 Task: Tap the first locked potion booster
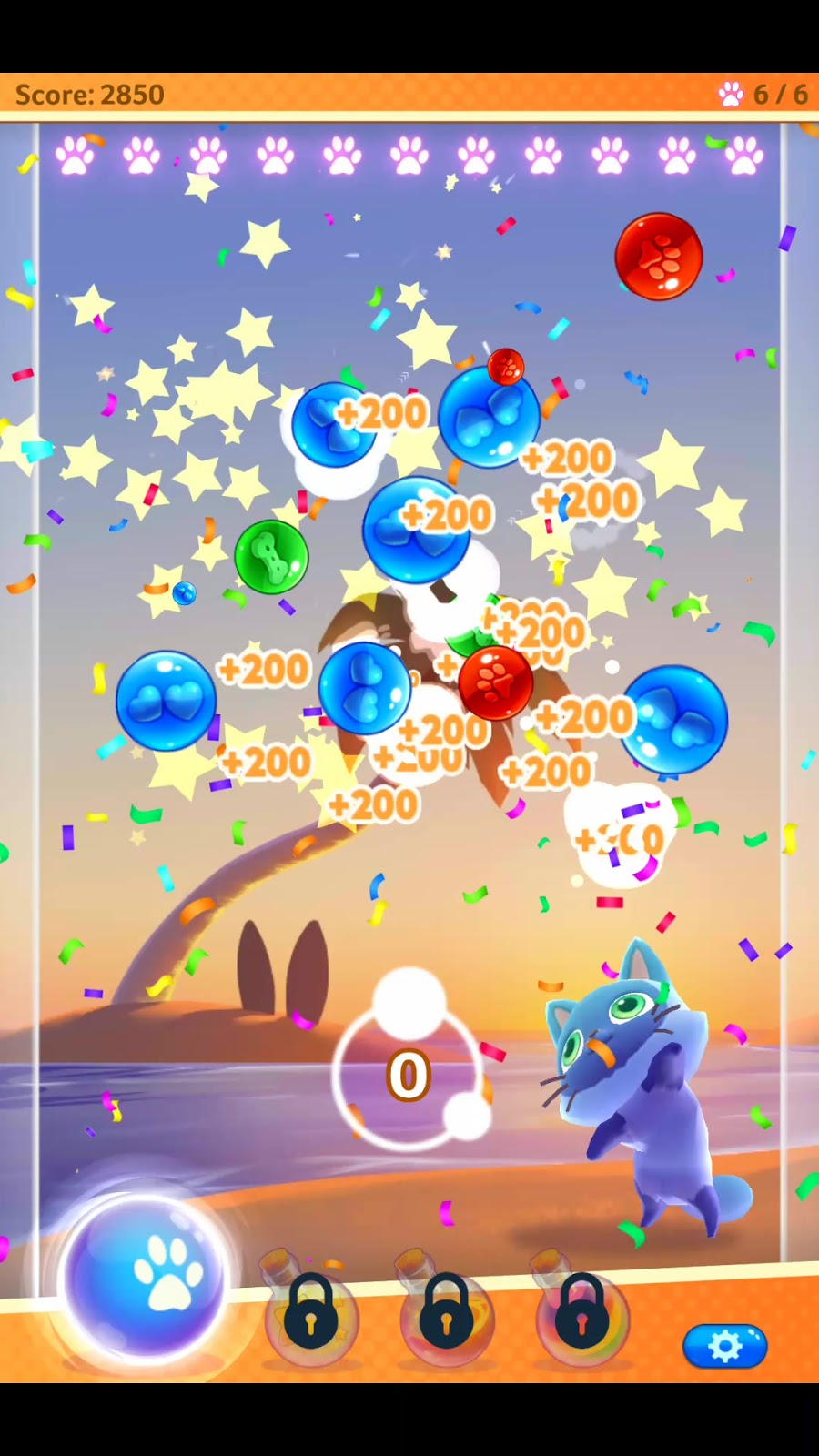tap(311, 1315)
